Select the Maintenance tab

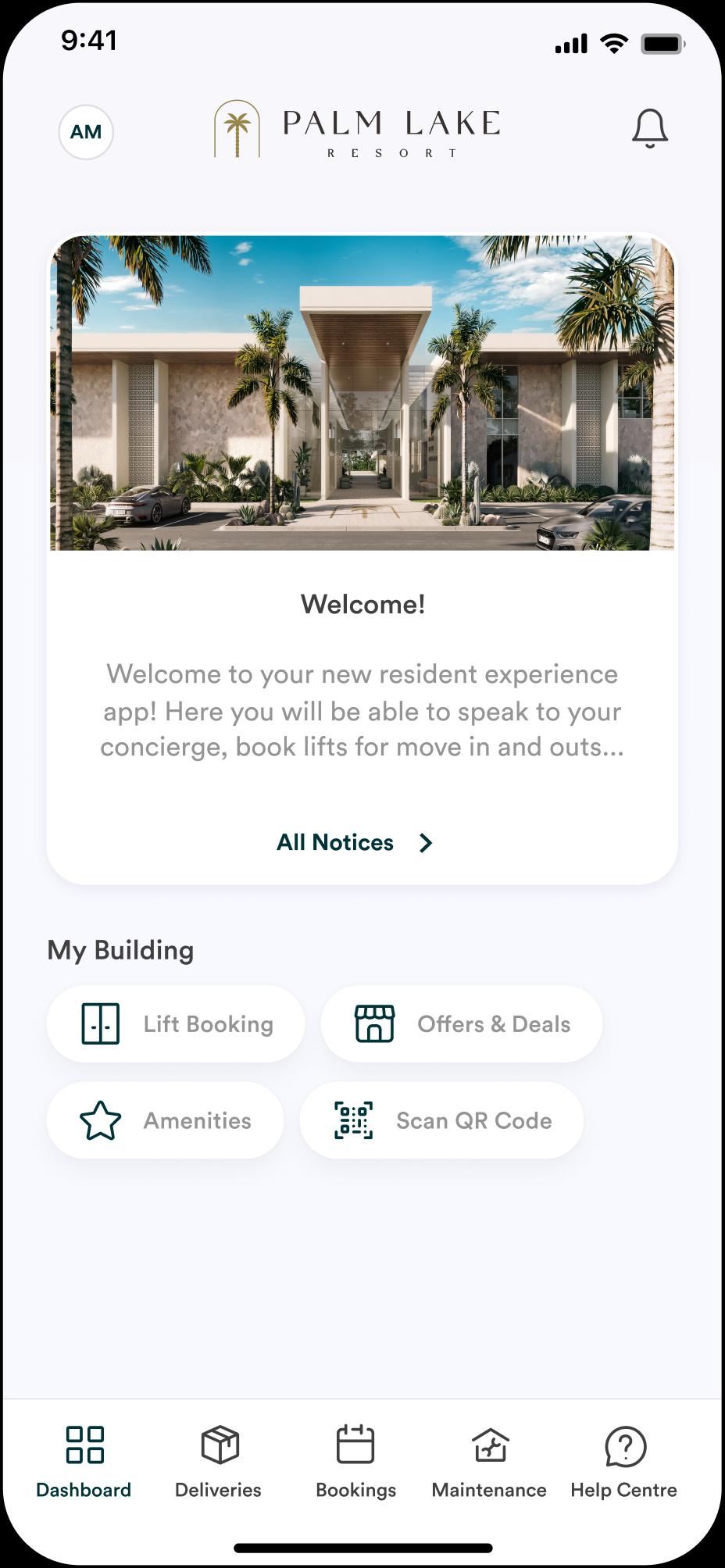click(x=489, y=1462)
